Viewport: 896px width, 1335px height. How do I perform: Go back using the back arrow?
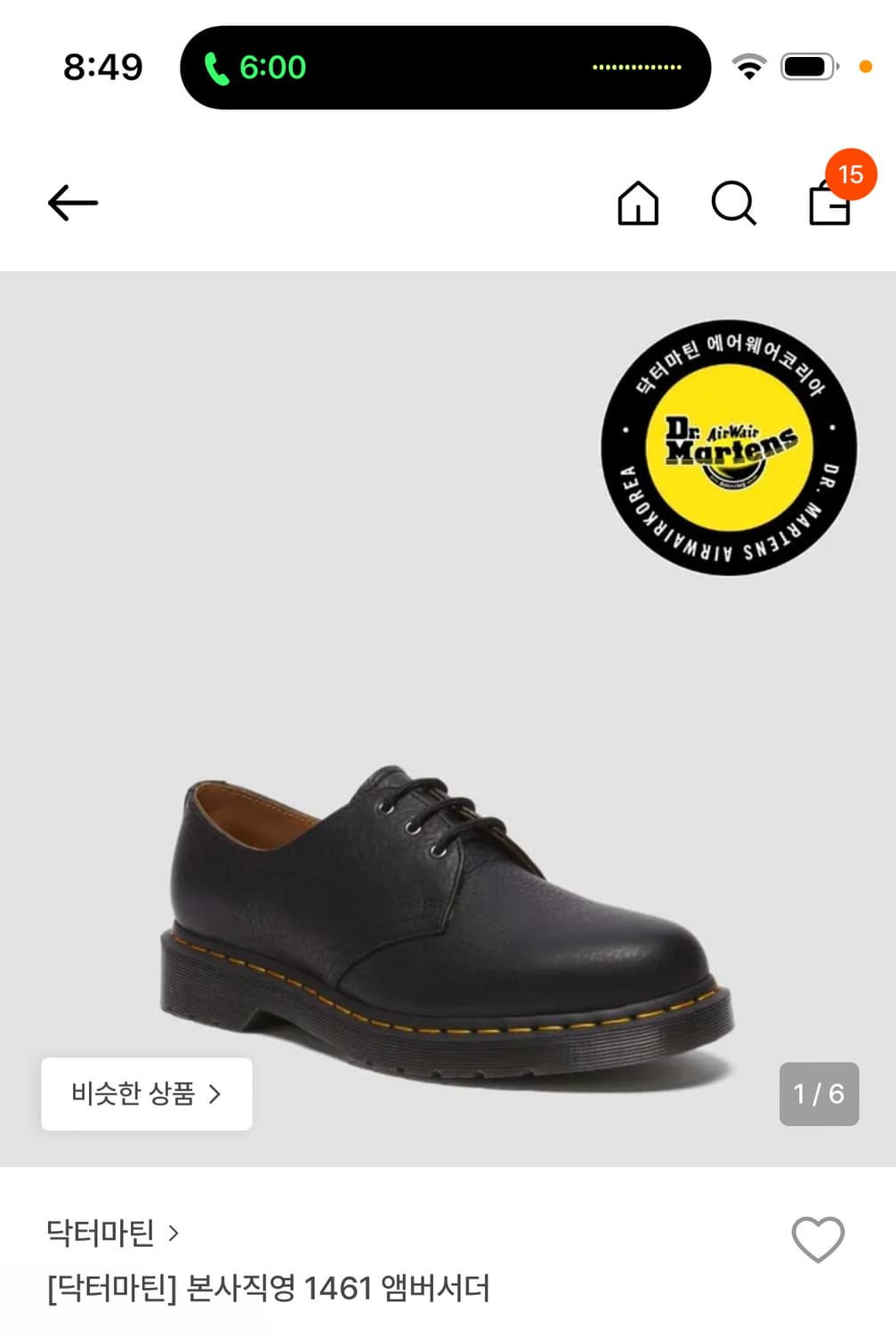pyautogui.click(x=72, y=202)
